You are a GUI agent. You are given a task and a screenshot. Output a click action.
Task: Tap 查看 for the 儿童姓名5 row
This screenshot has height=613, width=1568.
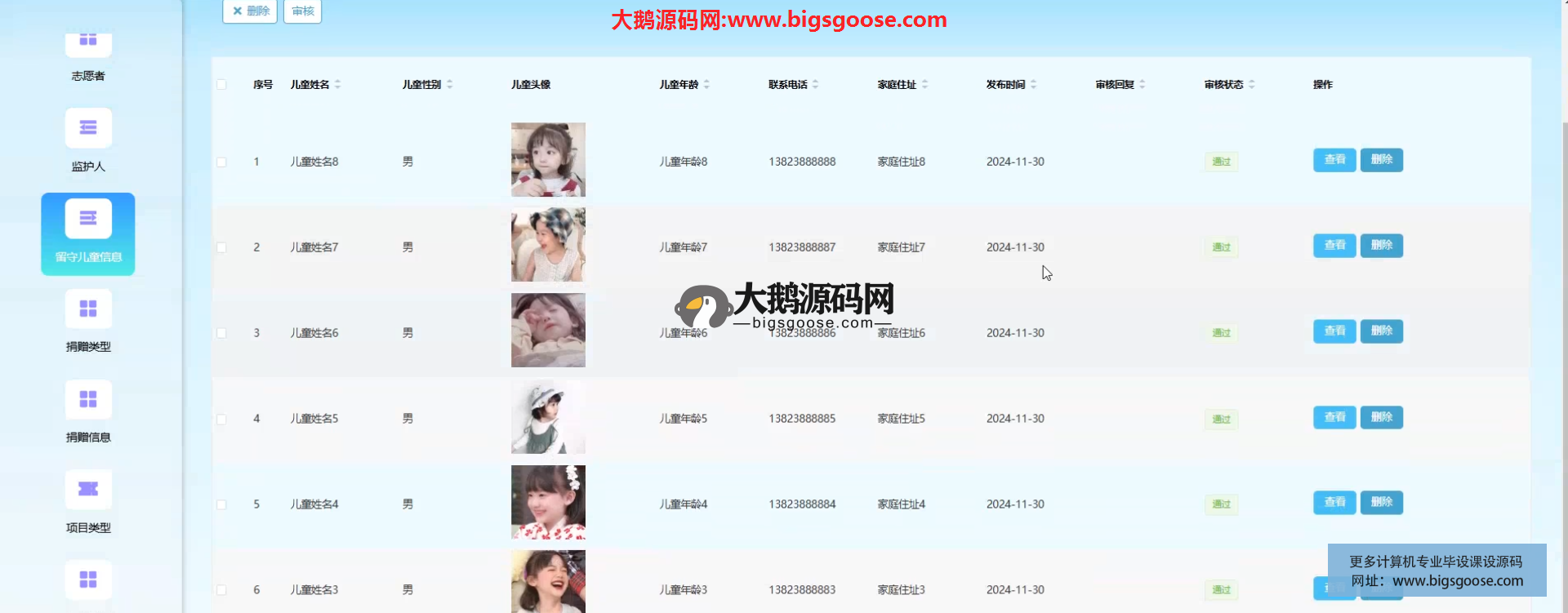click(1334, 417)
